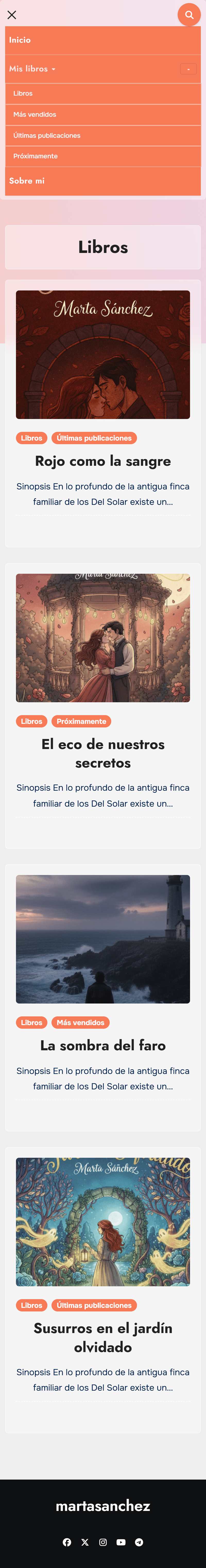The image size is (206, 1568).
Task: Close the navigation menu
Action: (12, 15)
